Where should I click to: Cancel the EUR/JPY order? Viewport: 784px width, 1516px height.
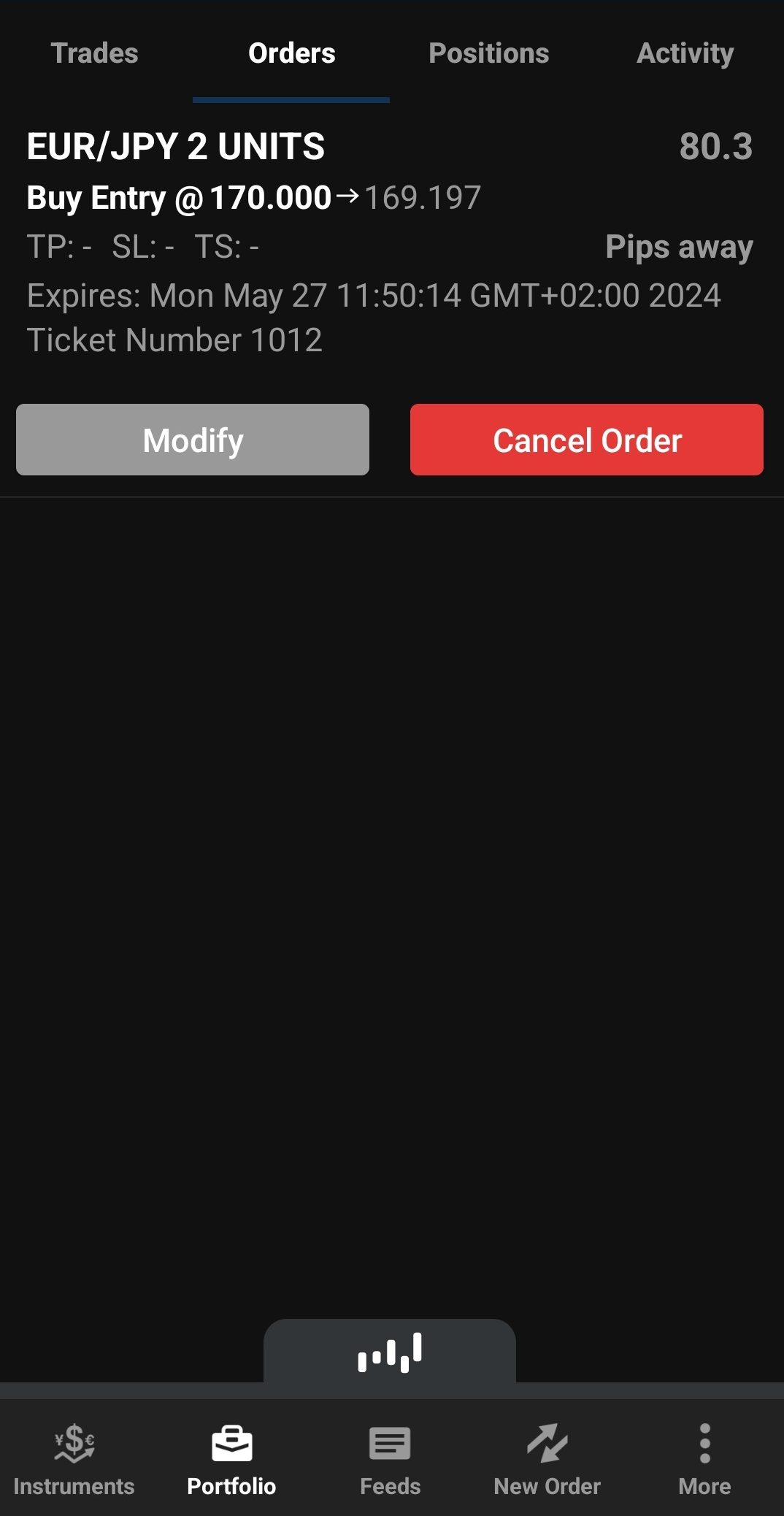(x=586, y=440)
